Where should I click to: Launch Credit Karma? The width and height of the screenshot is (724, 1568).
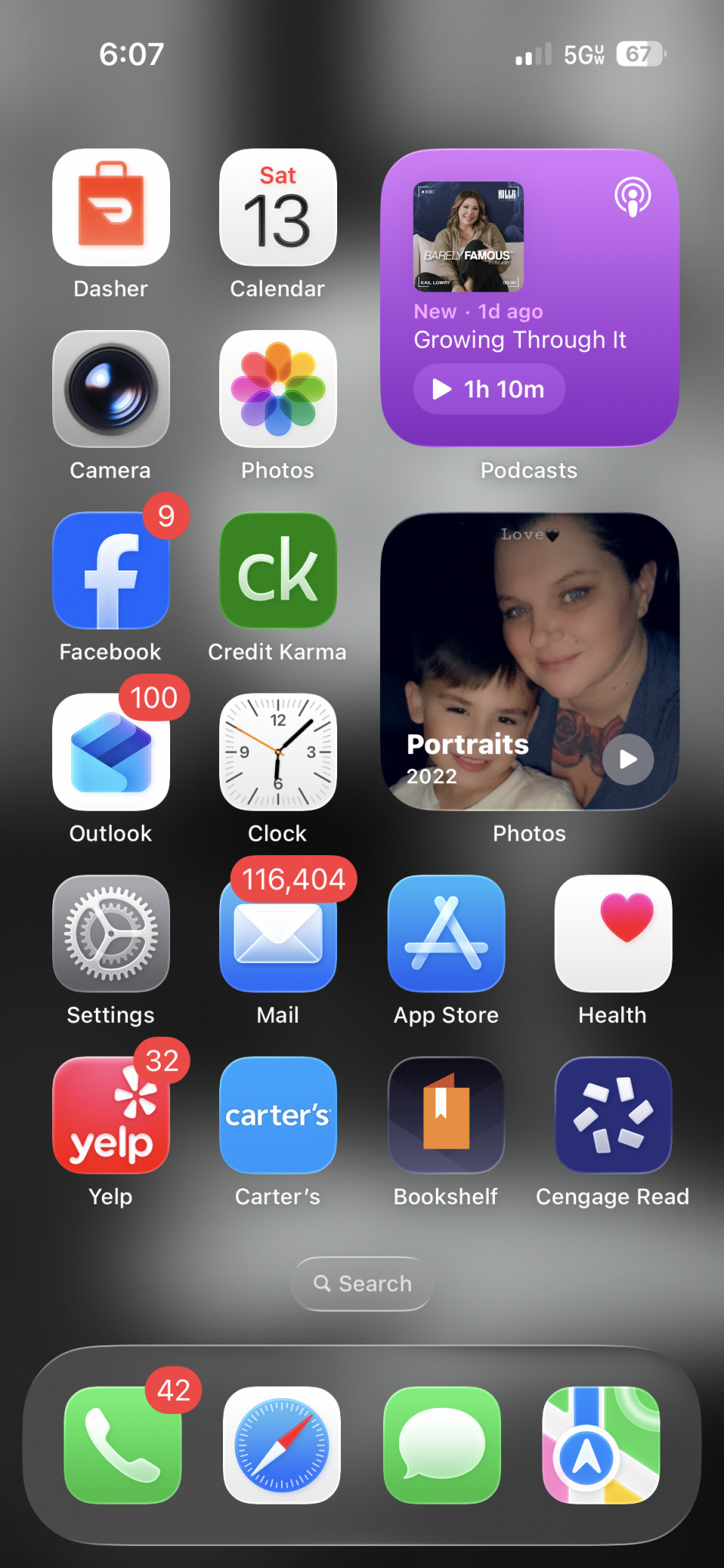pos(278,570)
